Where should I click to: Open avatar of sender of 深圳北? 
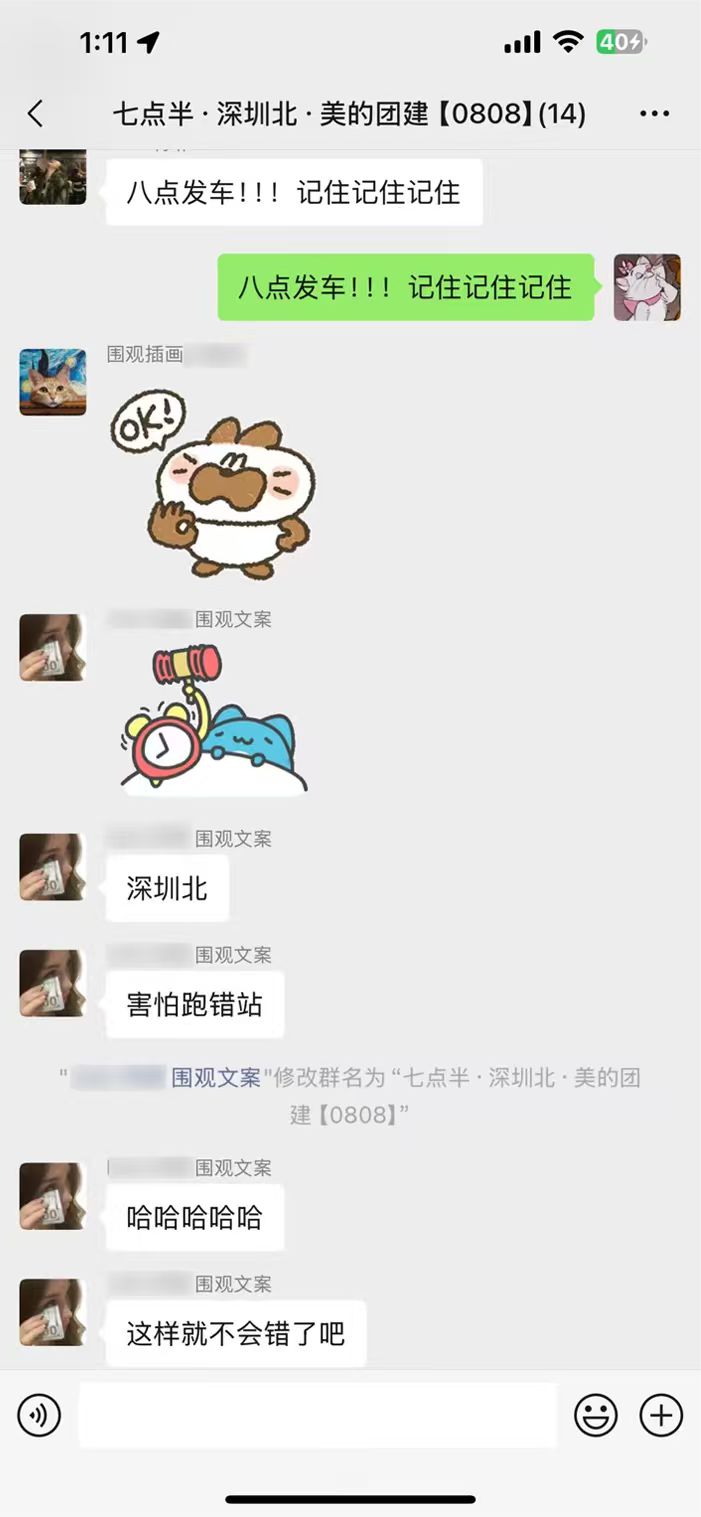point(53,867)
